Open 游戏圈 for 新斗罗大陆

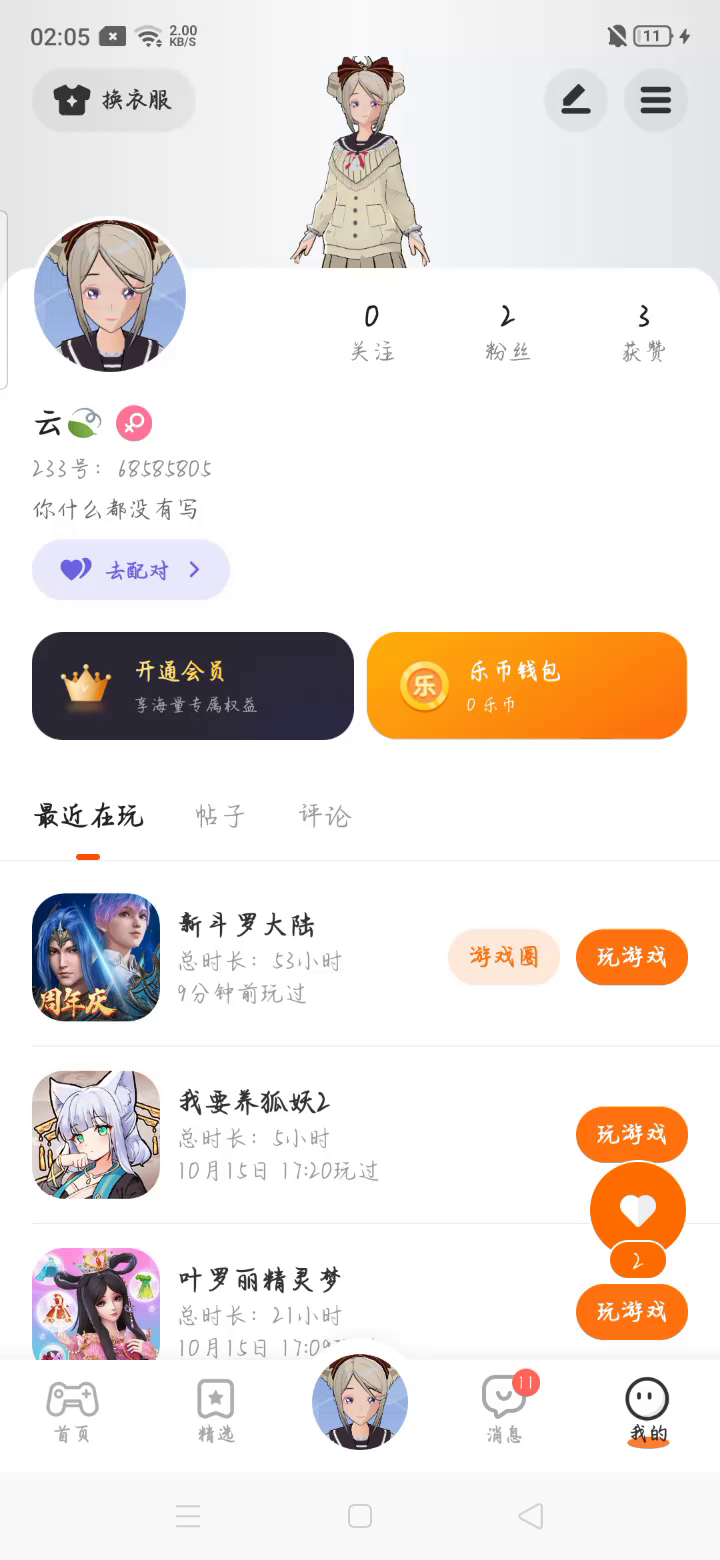click(504, 957)
